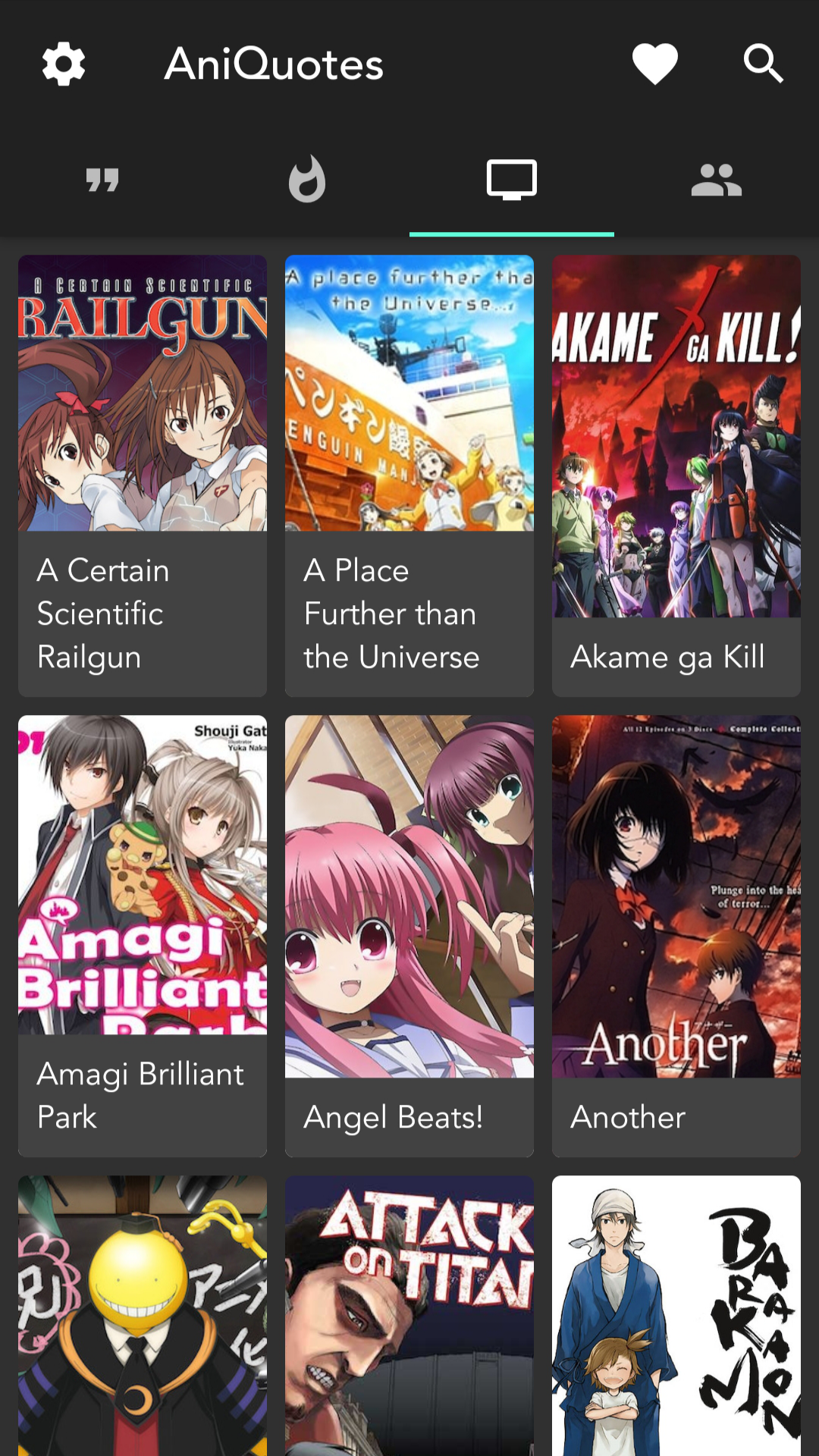Open the Attack on Titan card
The width and height of the screenshot is (819, 1456).
point(409,1316)
